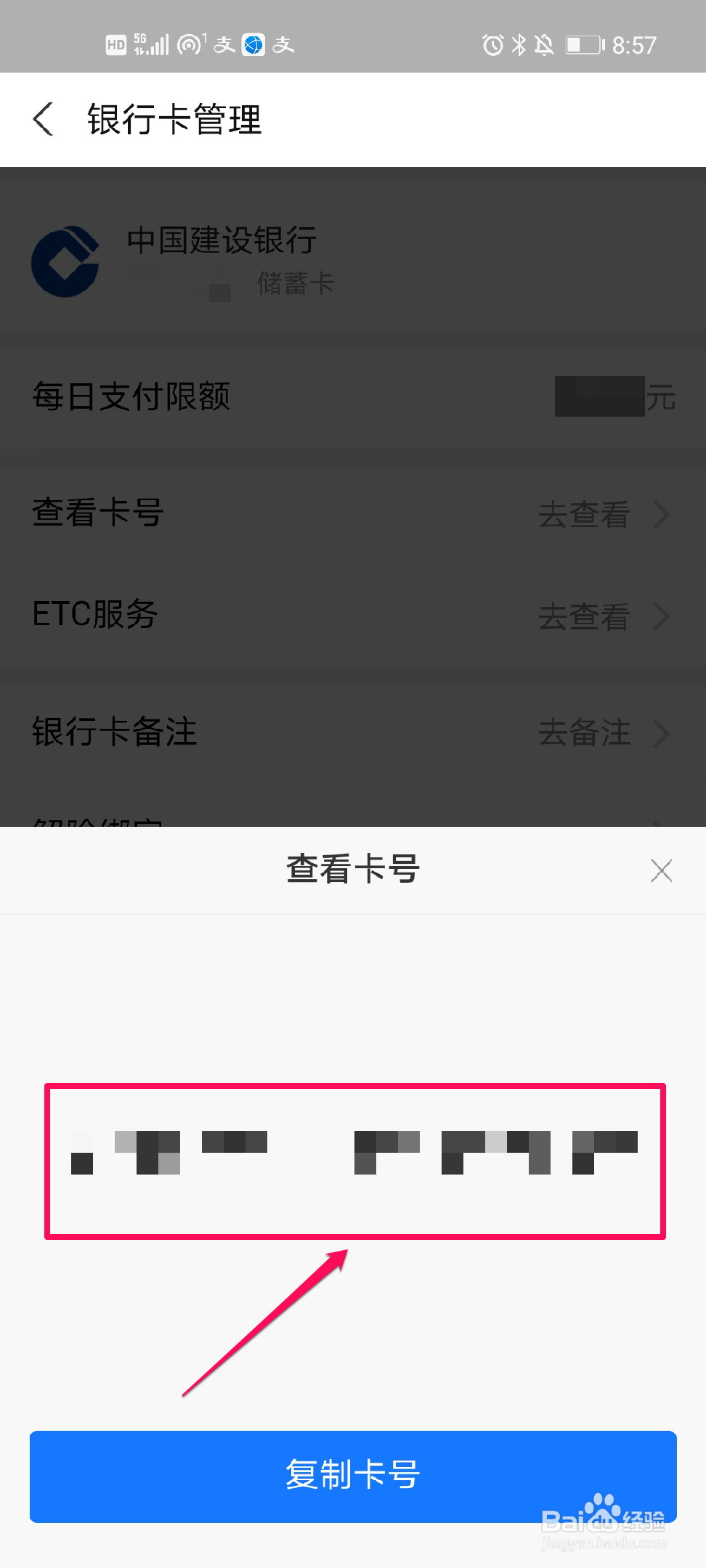Image resolution: width=706 pixels, height=1568 pixels.
Task: Tap the alarm clock status bar icon
Action: pyautogui.click(x=492, y=45)
